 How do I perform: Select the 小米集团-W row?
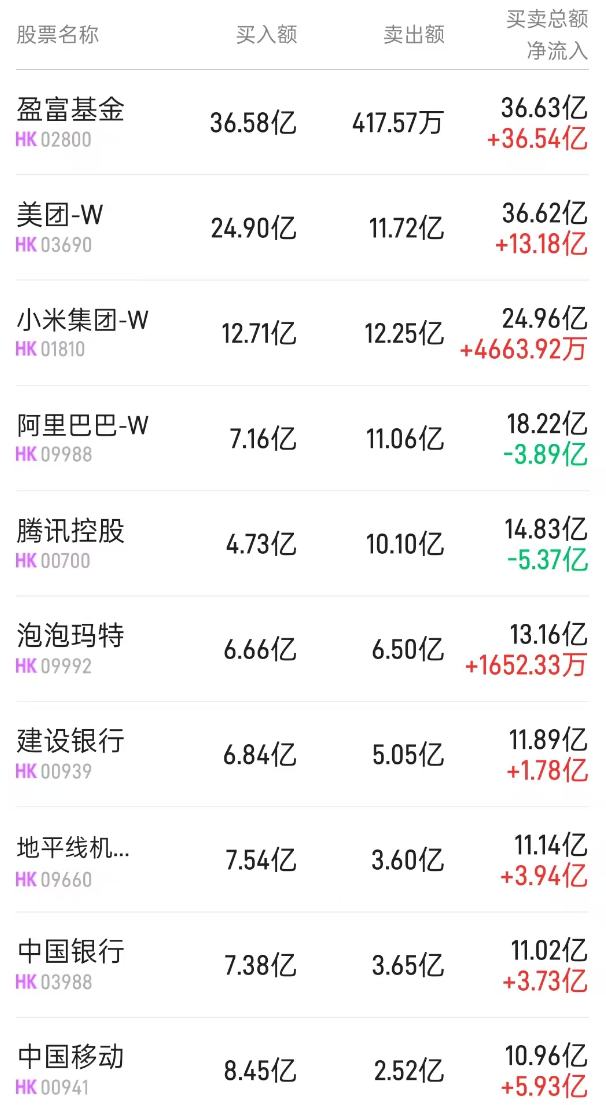(x=303, y=333)
